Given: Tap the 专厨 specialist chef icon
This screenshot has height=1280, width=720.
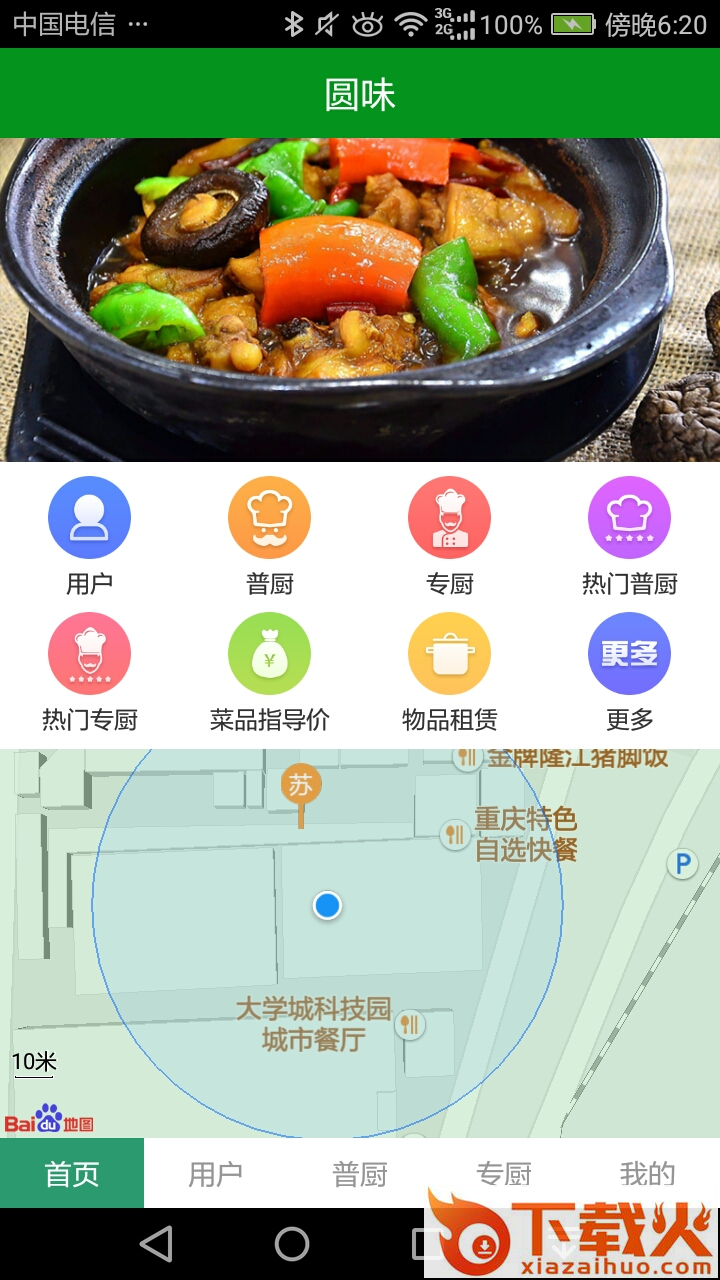Looking at the screenshot, I should (449, 516).
